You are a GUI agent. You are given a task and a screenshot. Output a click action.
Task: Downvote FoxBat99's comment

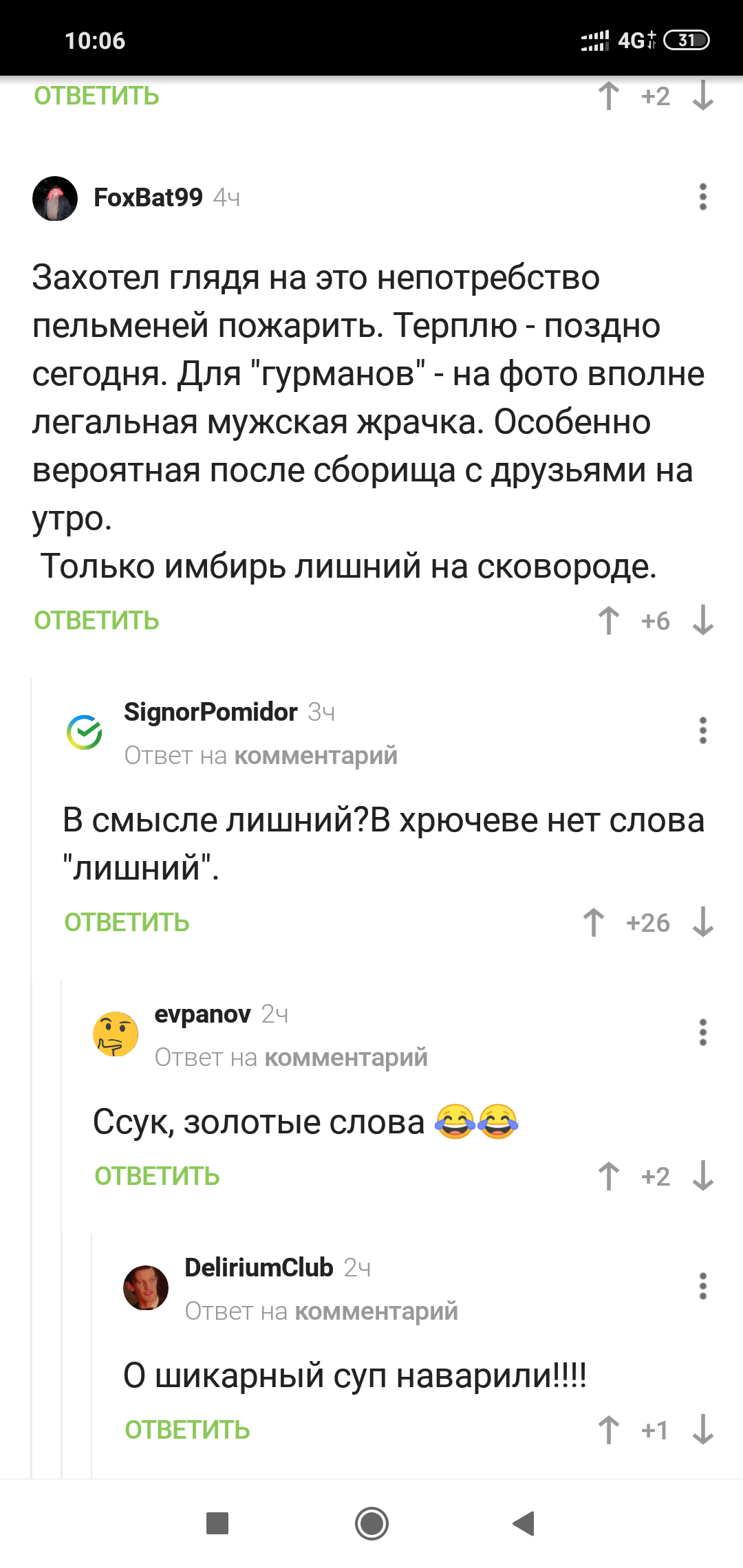coord(703,620)
